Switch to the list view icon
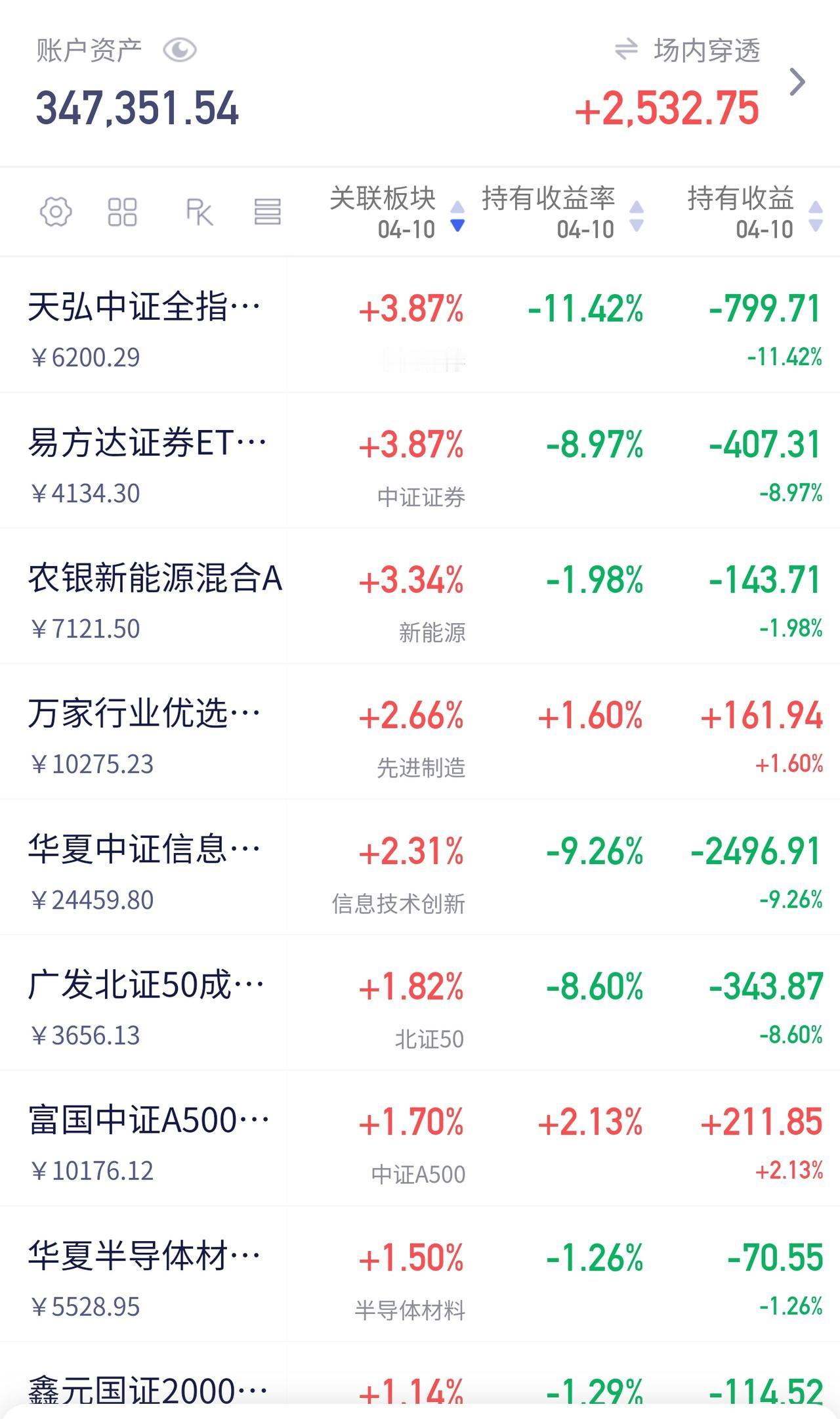Screen dimensions: 840x1419 coord(265,211)
